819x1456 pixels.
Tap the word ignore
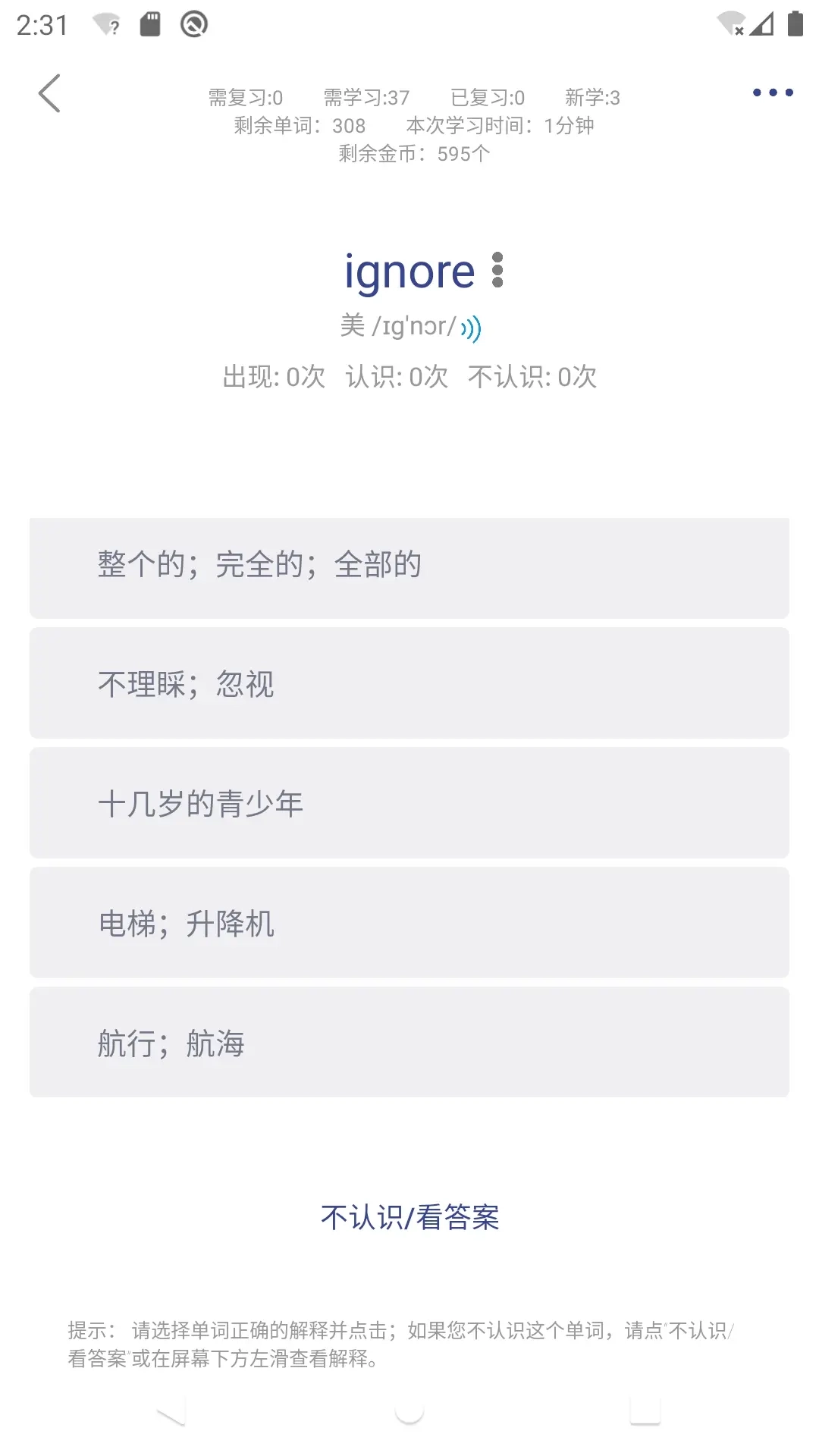[410, 271]
